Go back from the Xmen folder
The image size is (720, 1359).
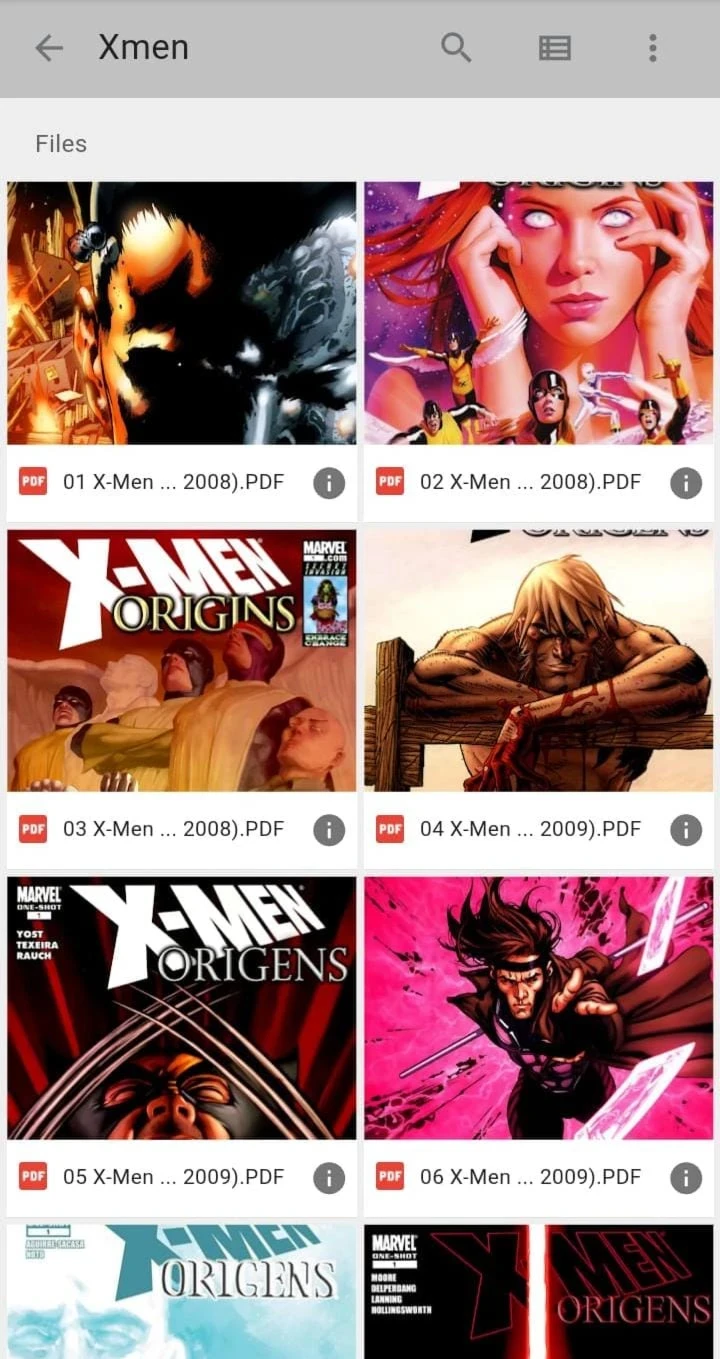click(x=49, y=48)
